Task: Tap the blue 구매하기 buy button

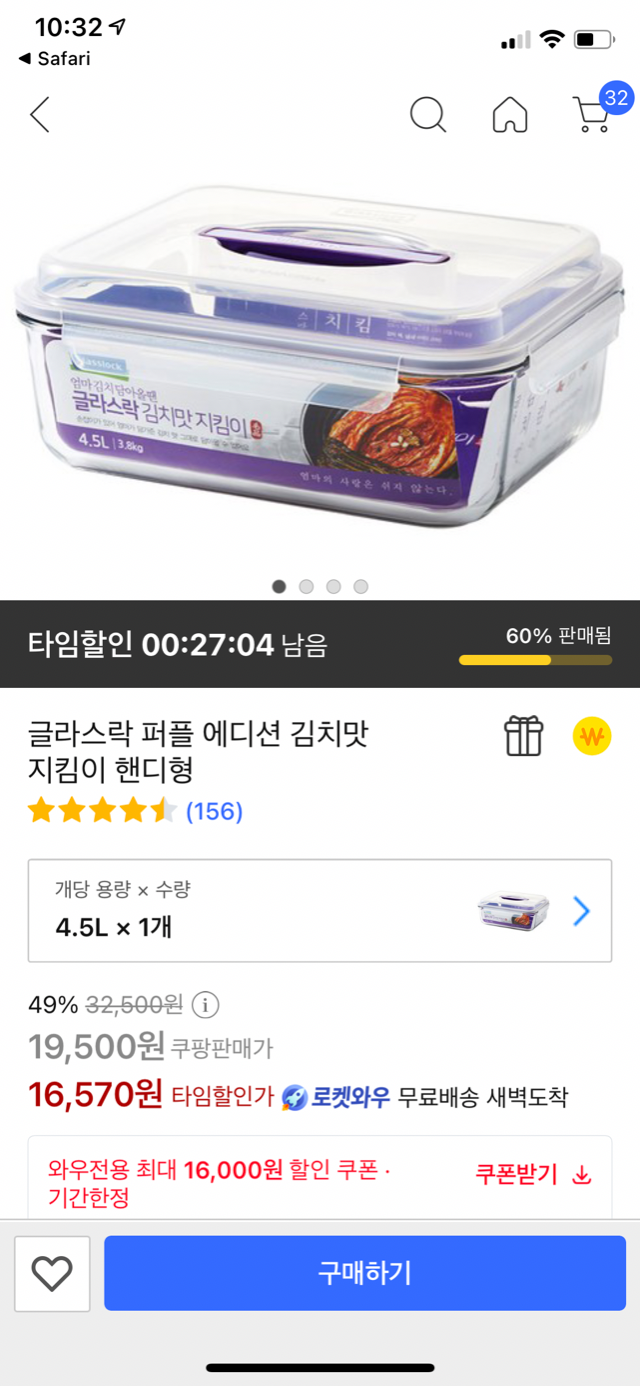Action: (x=365, y=1273)
